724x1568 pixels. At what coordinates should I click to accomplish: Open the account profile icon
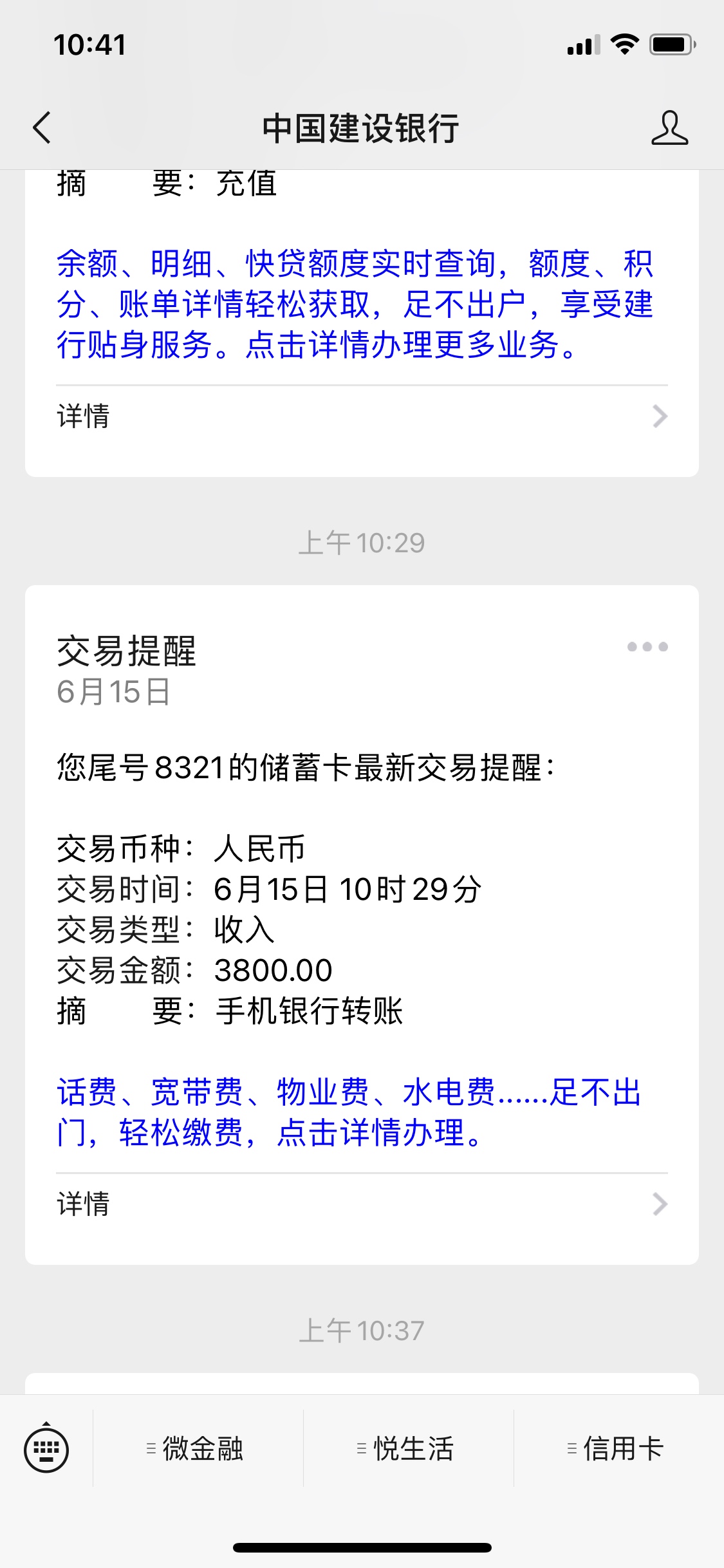(669, 127)
